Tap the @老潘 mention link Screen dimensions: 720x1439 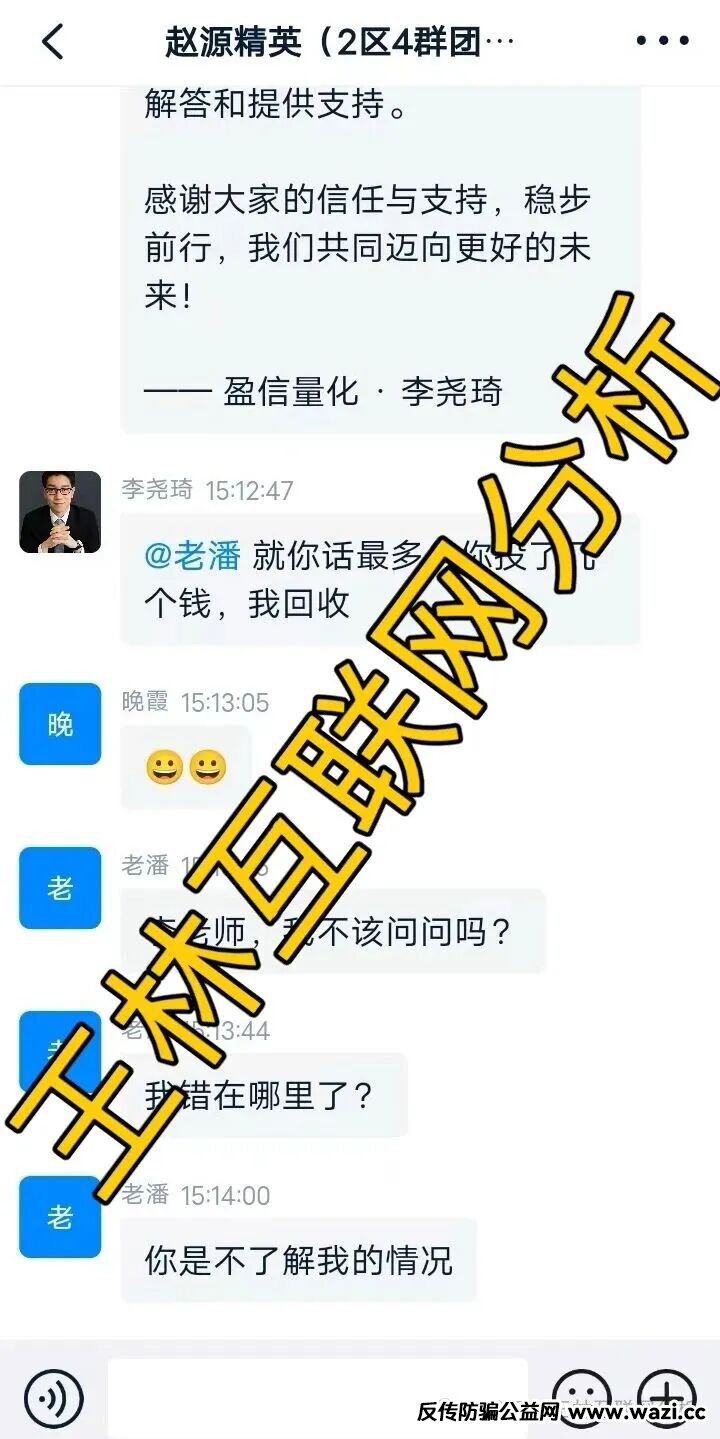point(192,556)
